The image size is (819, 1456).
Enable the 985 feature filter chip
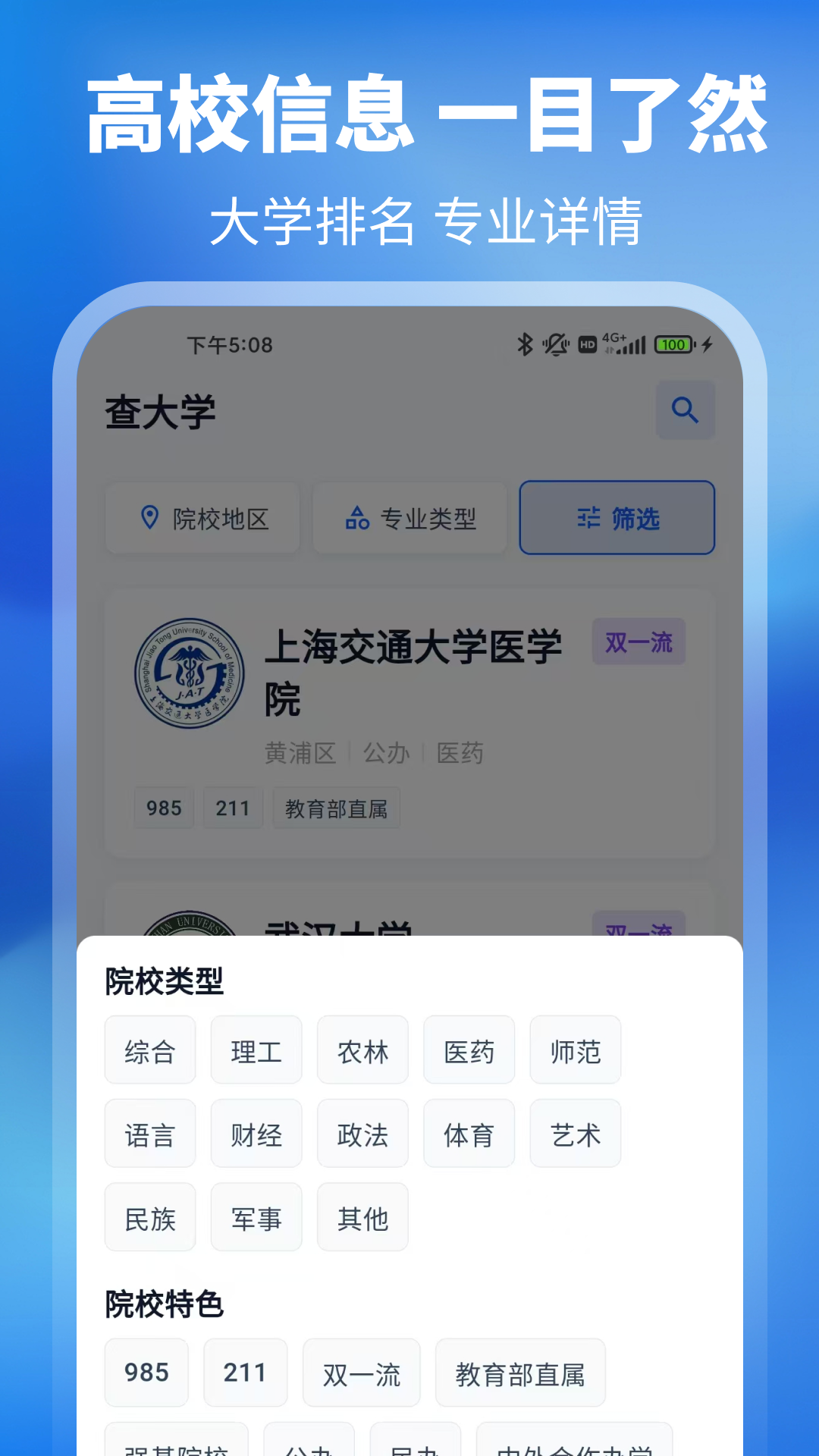146,1373
